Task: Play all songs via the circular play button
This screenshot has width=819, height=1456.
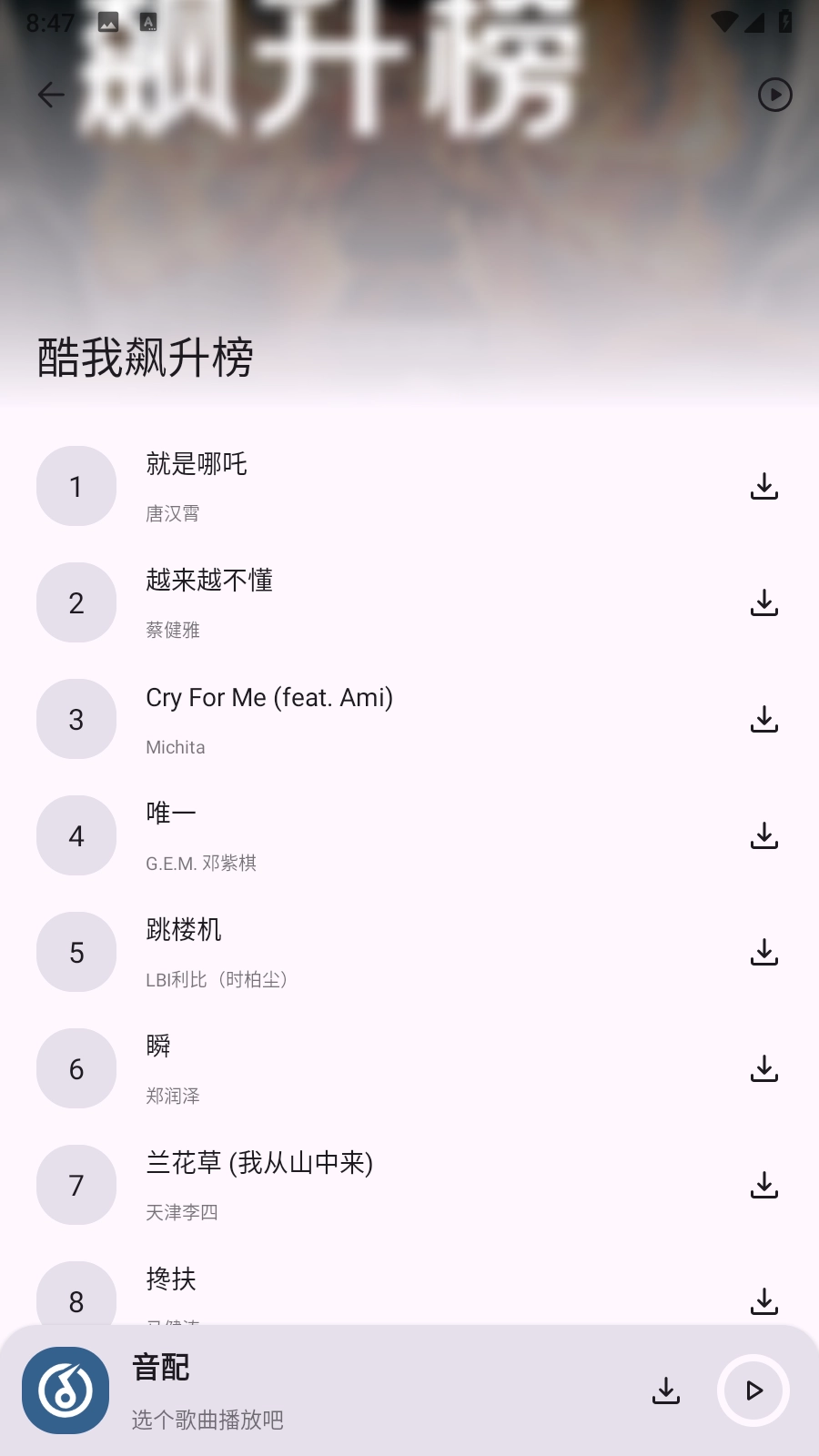Action: coord(774,94)
